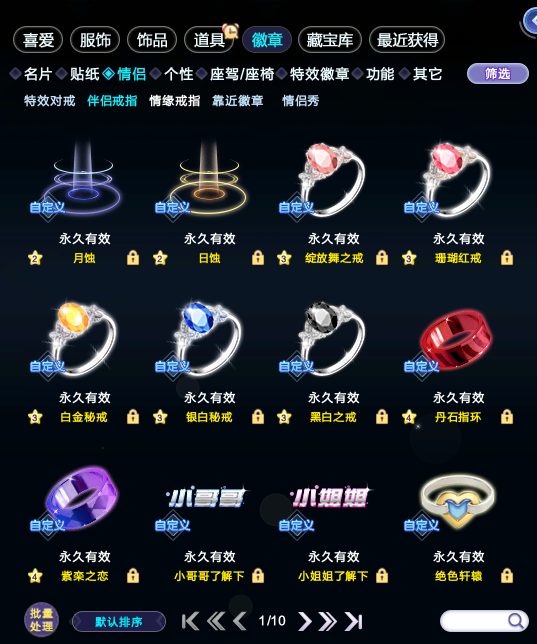Image resolution: width=537 pixels, height=644 pixels.
Task: Tap the 批量处理 batch button
Action: pos(41,620)
